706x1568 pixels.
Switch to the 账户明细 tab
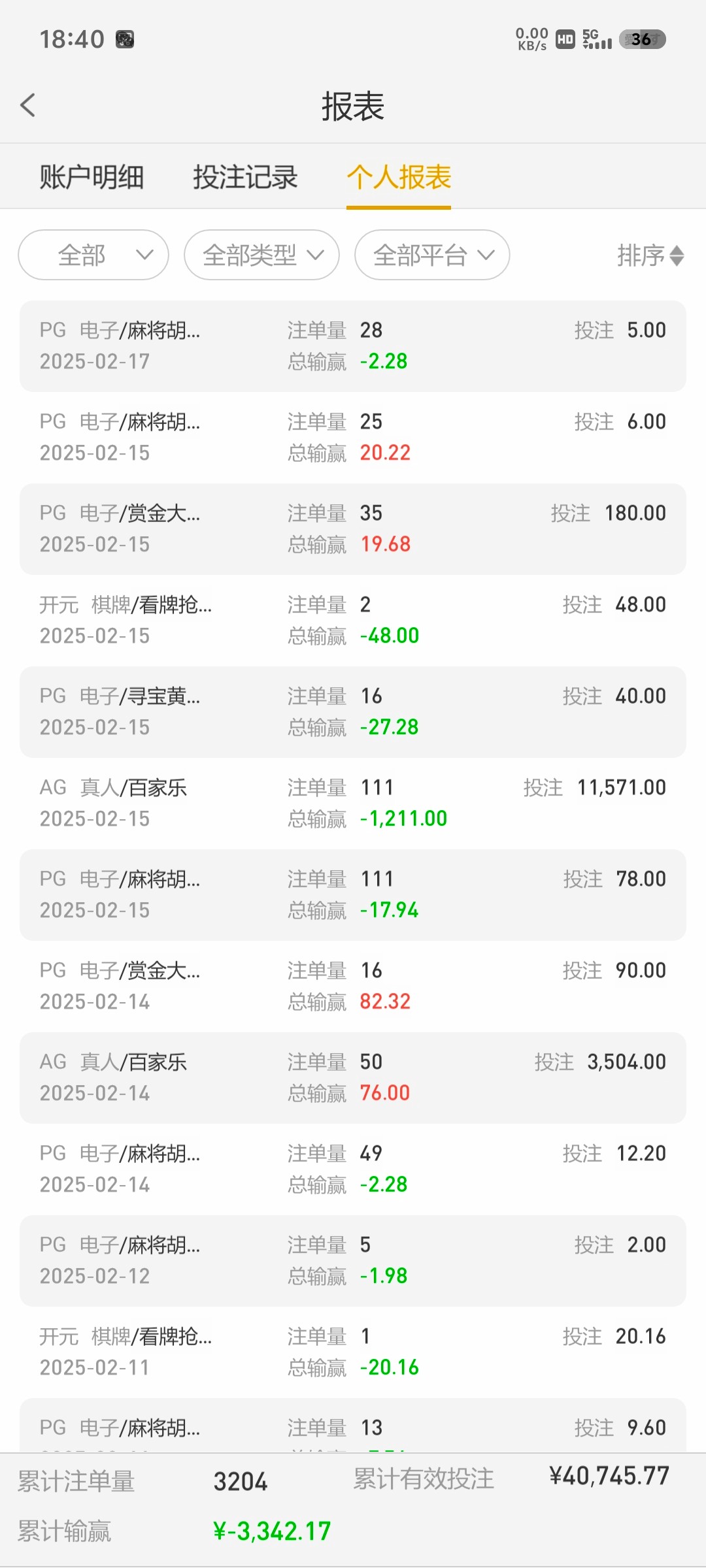tap(92, 177)
